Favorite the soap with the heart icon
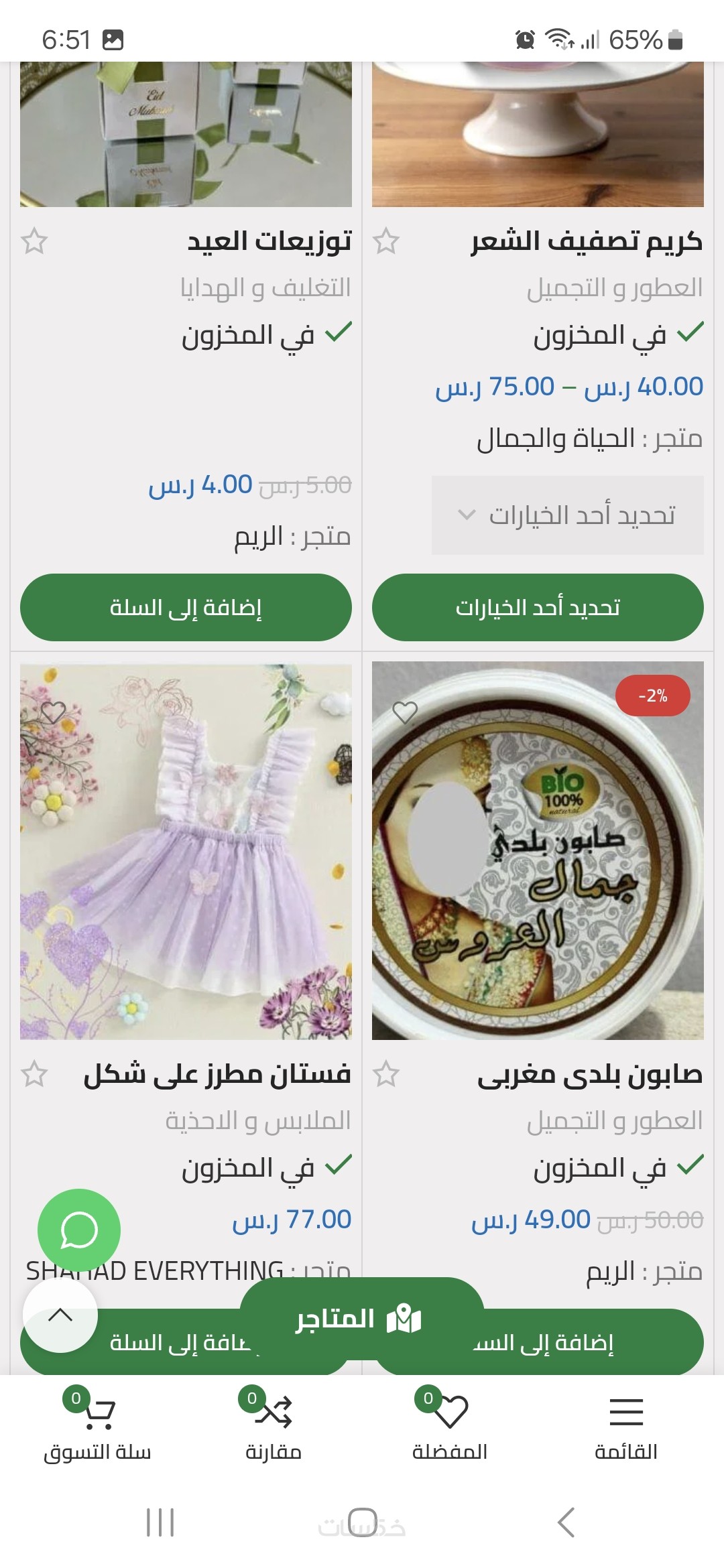 point(405,712)
